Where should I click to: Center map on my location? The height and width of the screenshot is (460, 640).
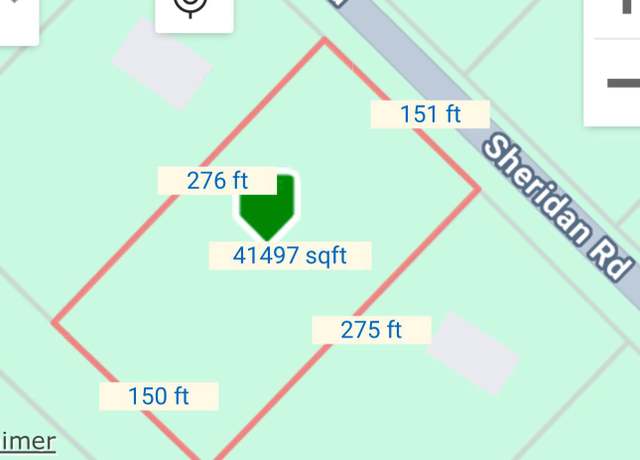[x=192, y=8]
